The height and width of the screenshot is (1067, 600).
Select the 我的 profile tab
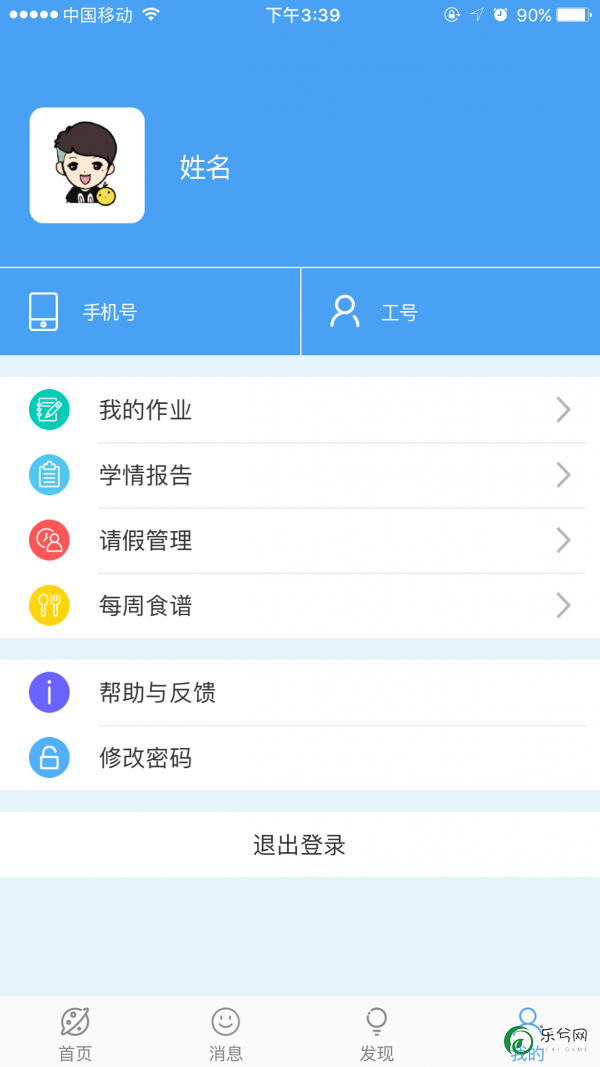pyautogui.click(x=526, y=1034)
